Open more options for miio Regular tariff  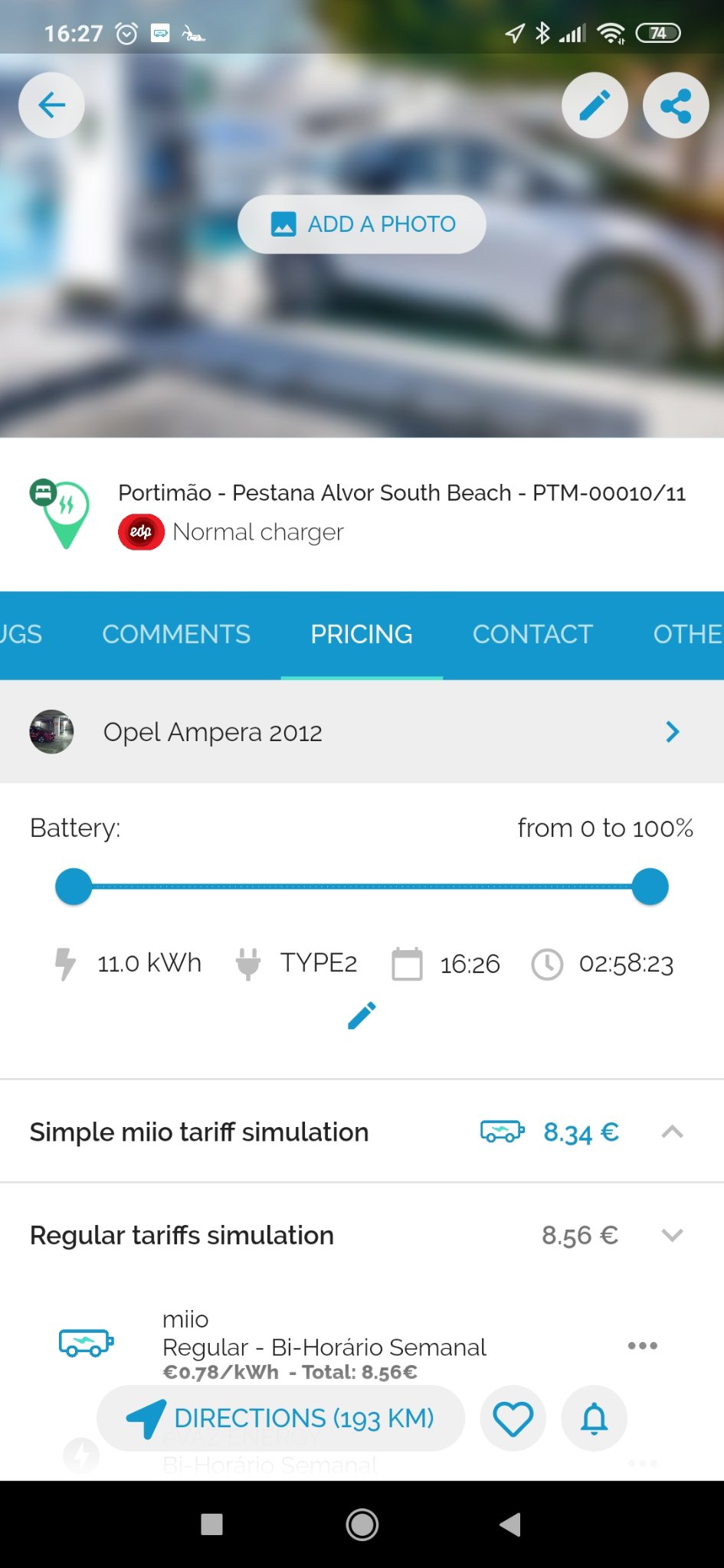tap(642, 1345)
